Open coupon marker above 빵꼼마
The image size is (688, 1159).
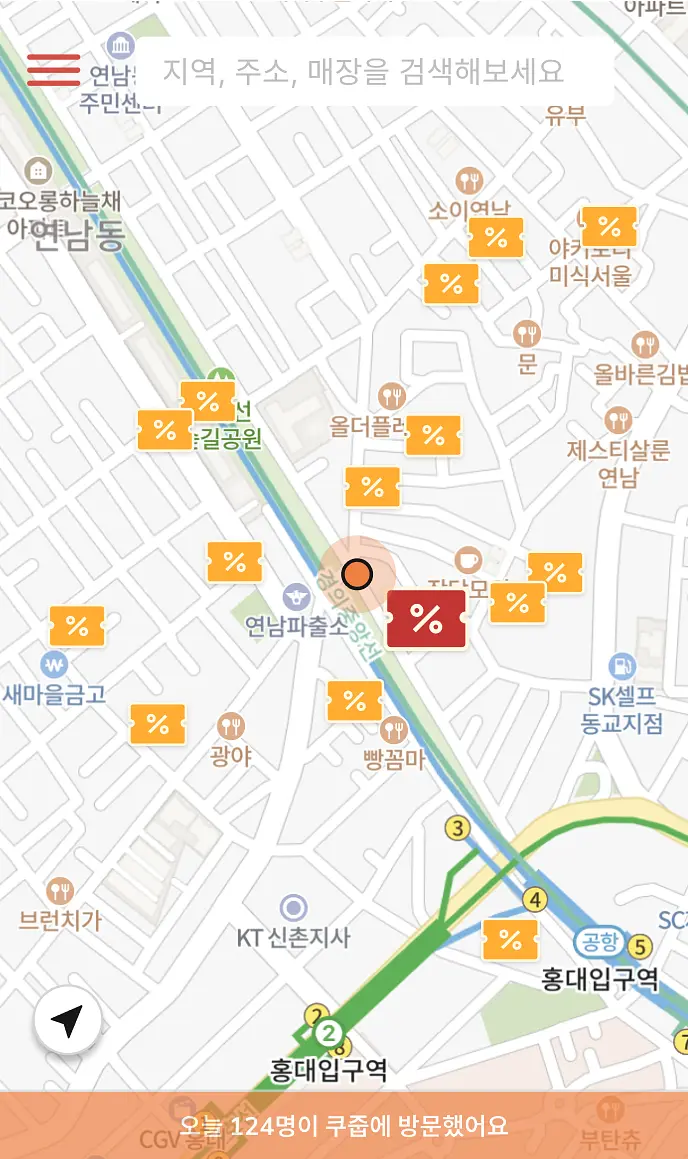point(355,701)
